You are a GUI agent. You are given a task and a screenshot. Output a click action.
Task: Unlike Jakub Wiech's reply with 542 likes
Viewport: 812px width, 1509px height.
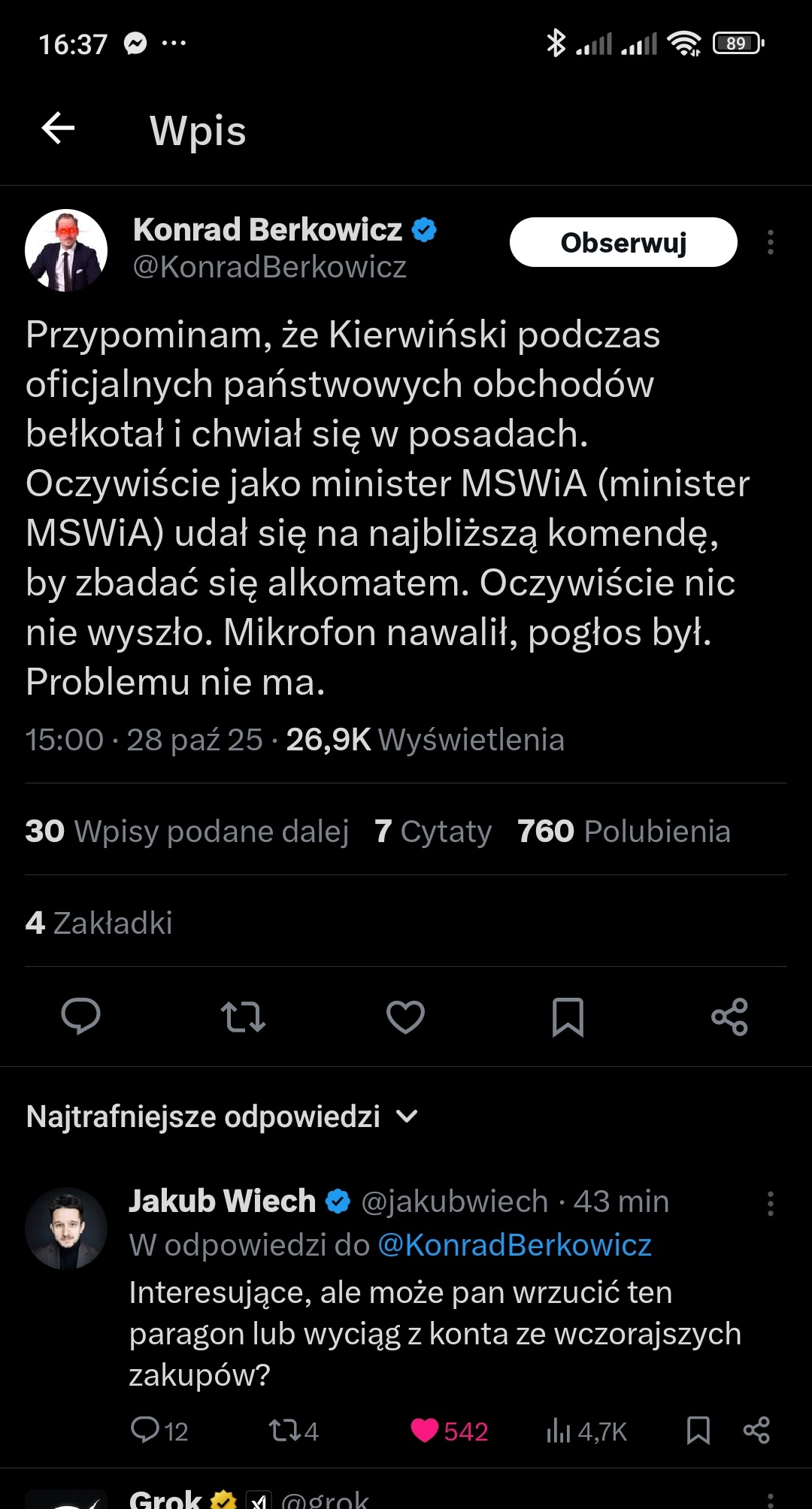[425, 1429]
